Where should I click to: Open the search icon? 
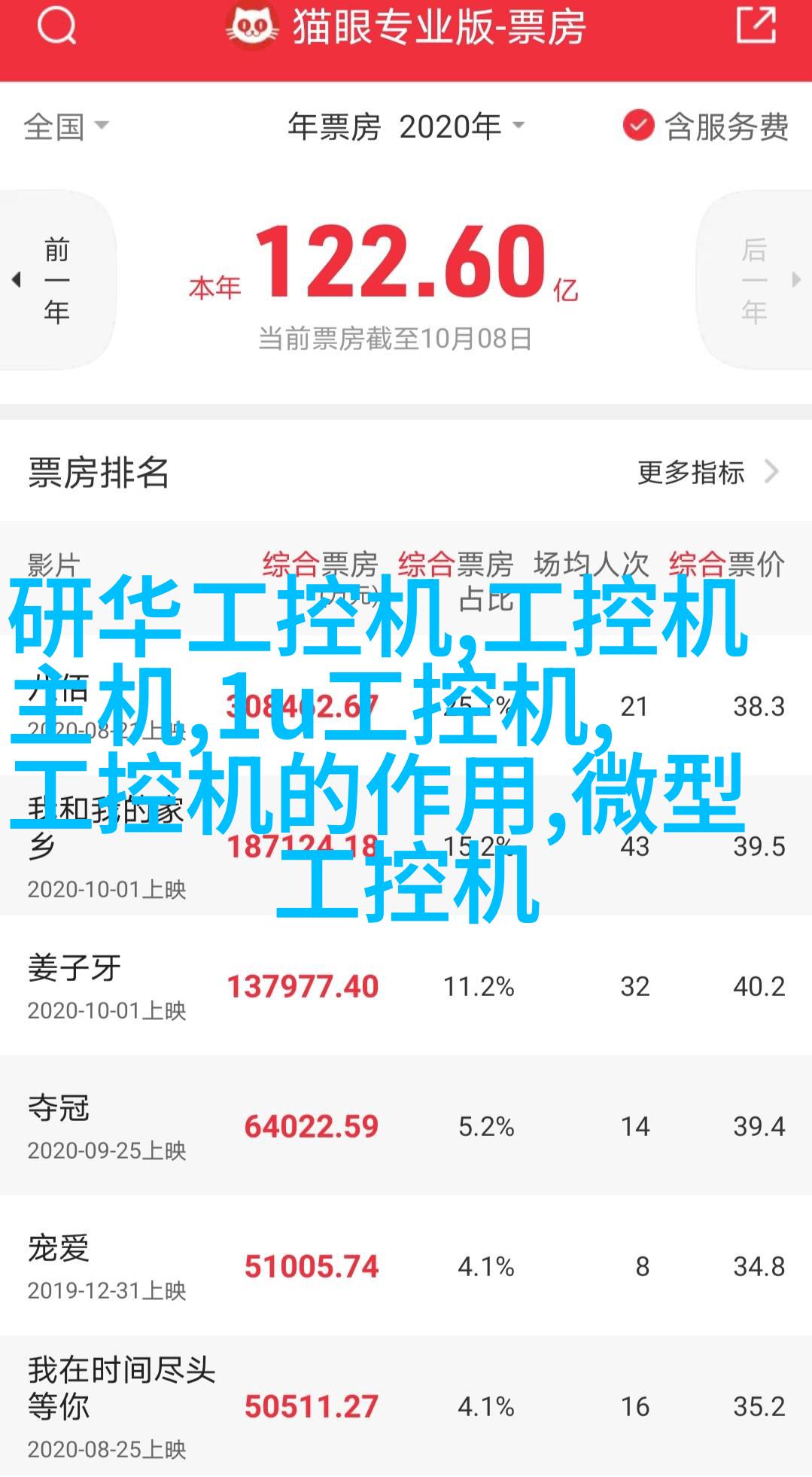[56, 28]
